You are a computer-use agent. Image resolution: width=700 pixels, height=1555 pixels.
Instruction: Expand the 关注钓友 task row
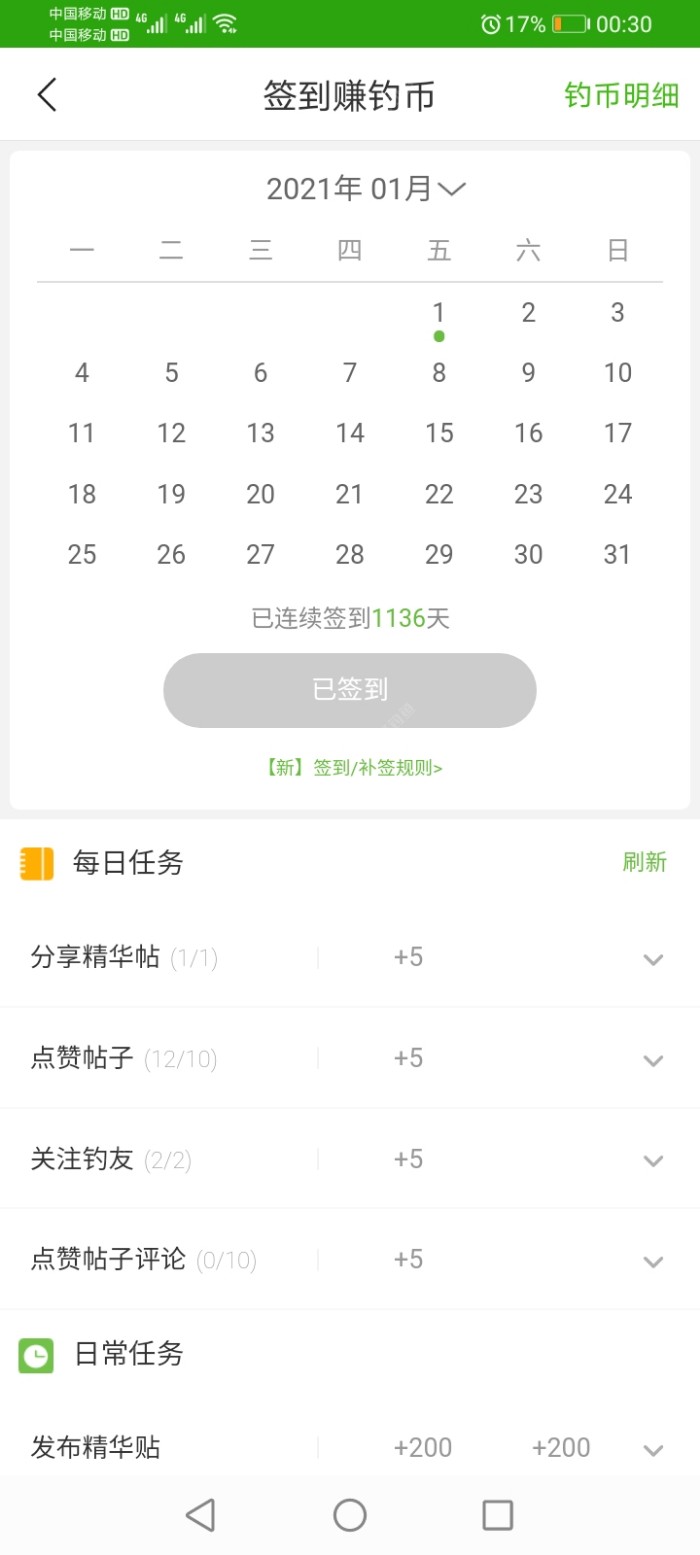coord(653,1160)
